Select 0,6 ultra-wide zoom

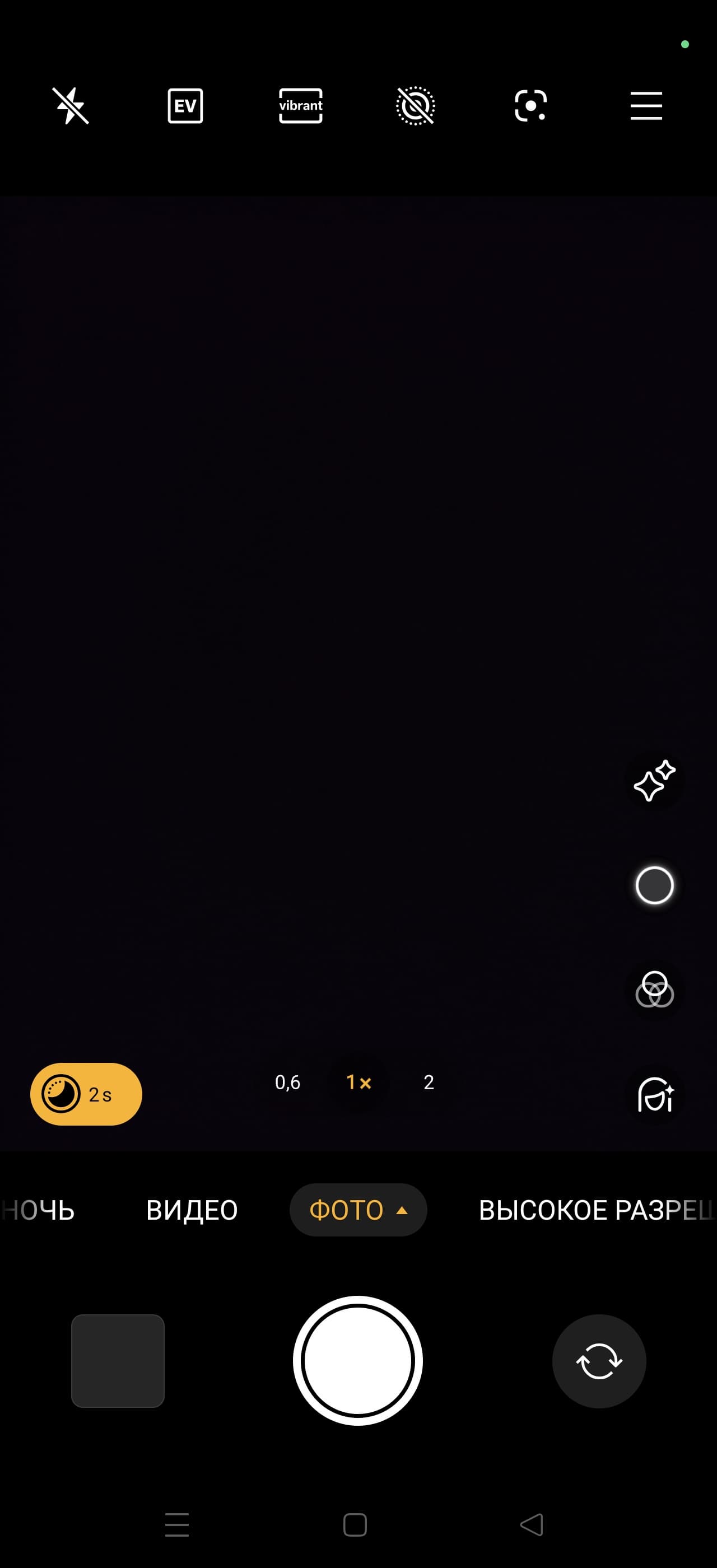tap(287, 1083)
